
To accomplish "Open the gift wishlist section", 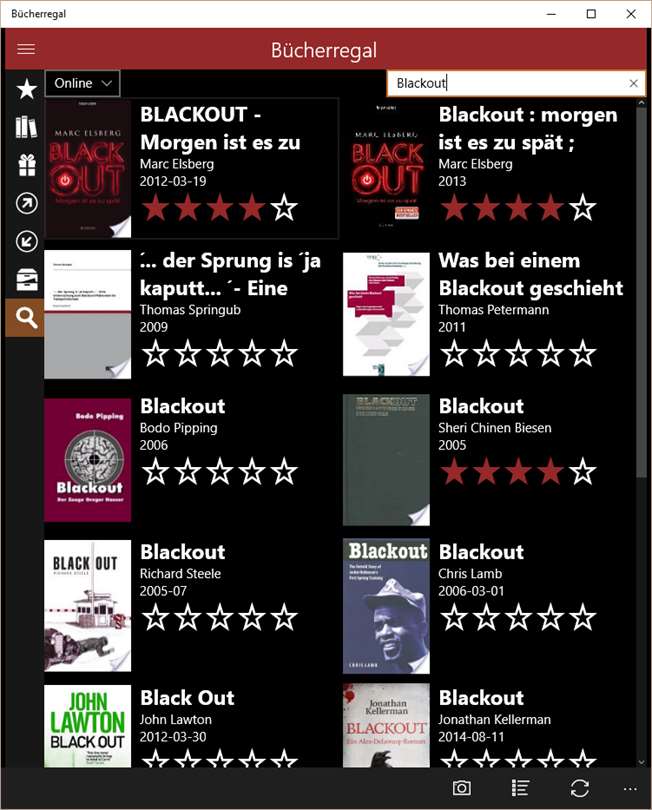I will point(26,166).
